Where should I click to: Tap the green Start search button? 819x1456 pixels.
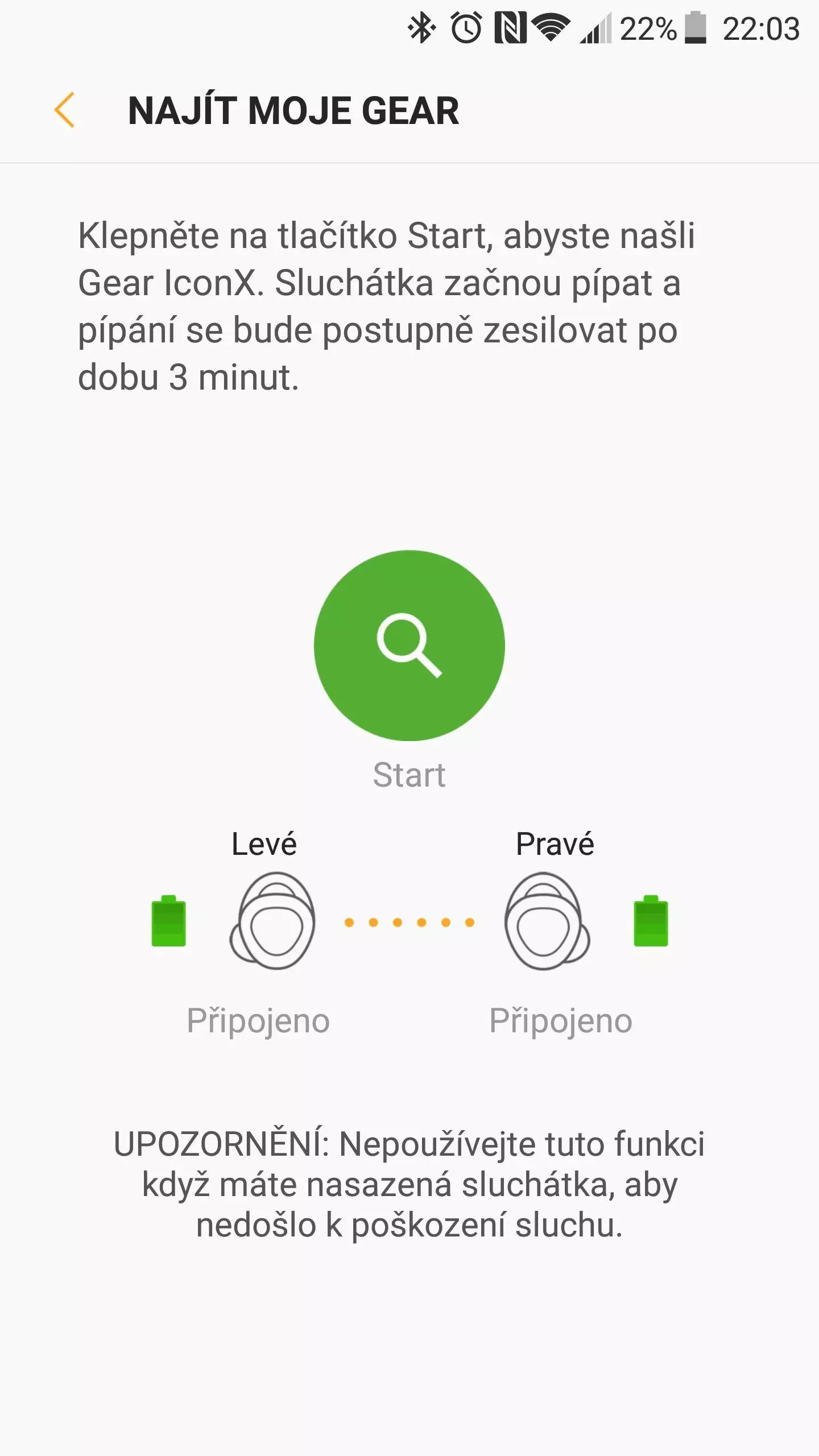tap(409, 646)
